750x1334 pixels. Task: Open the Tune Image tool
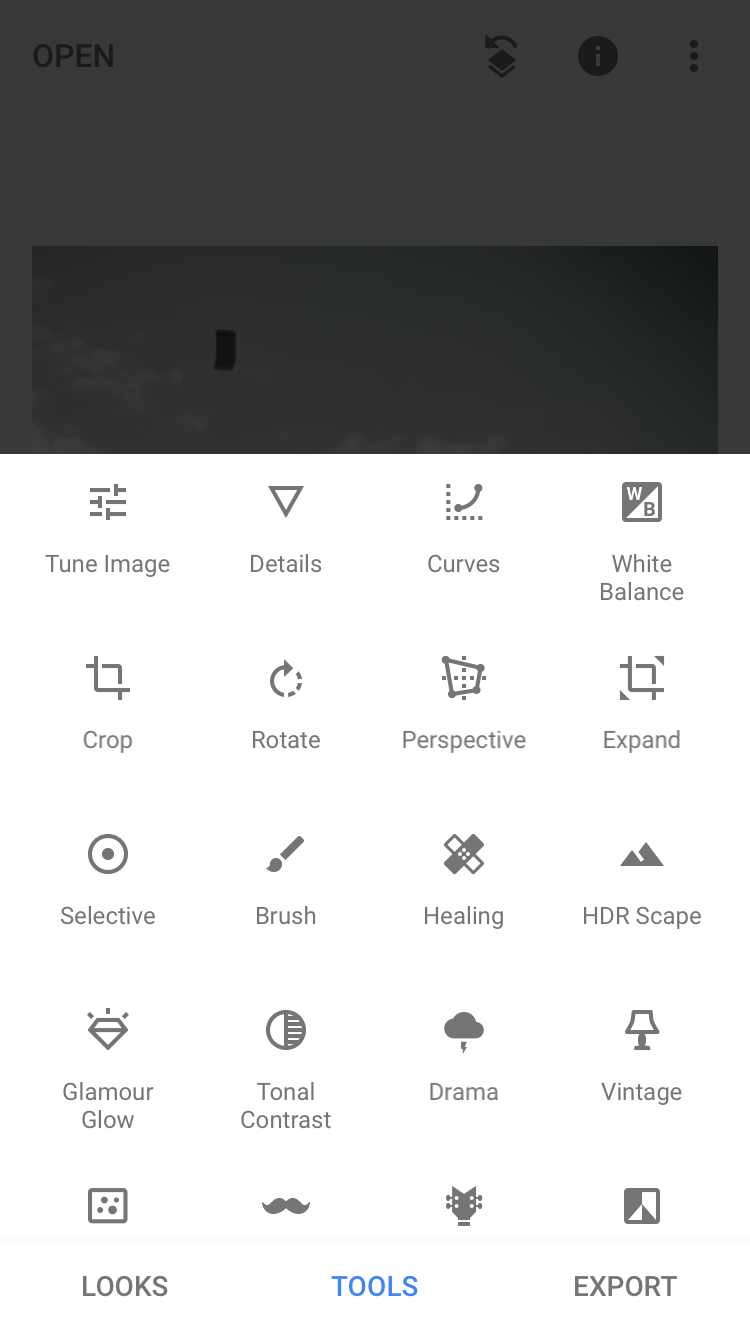pos(108,528)
